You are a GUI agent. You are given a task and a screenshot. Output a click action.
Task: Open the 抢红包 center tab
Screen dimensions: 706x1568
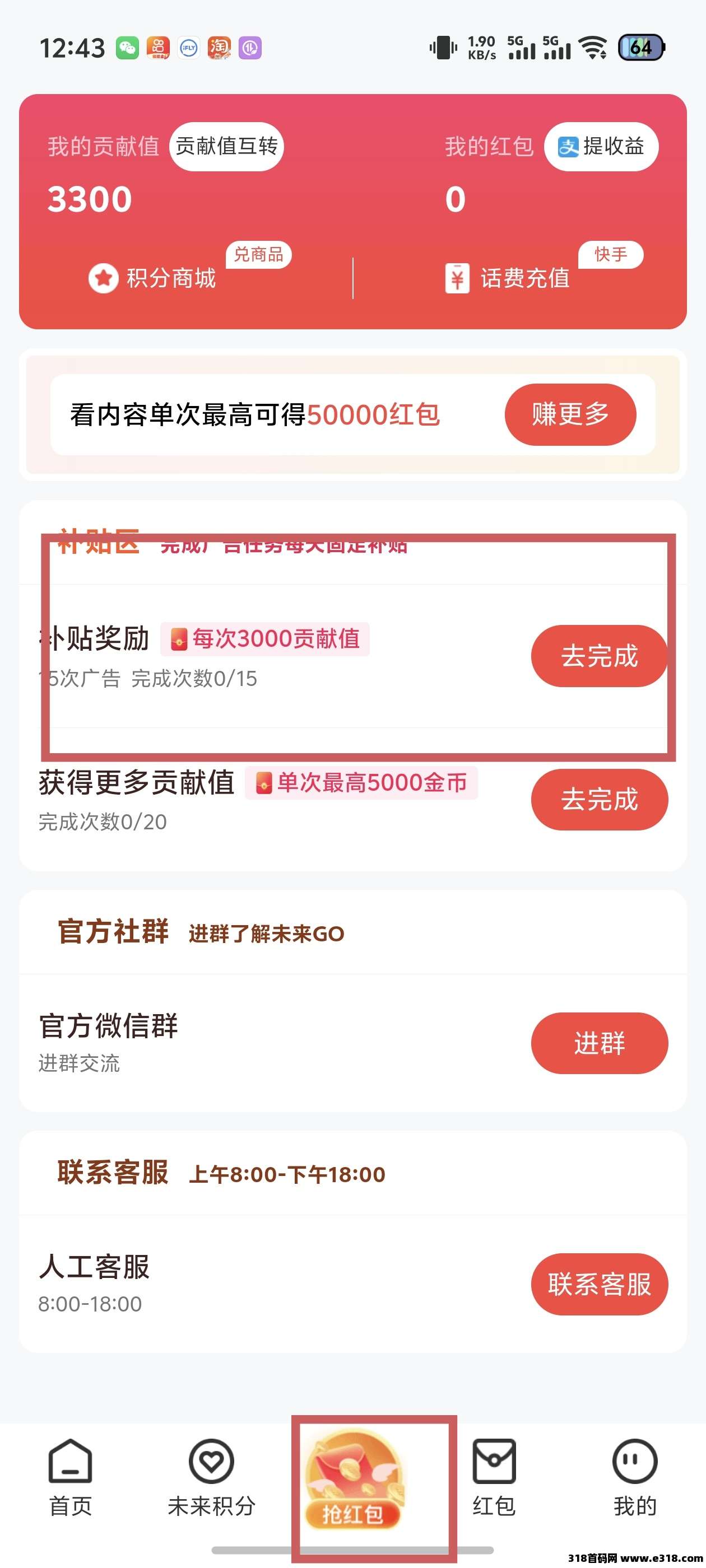click(354, 1480)
